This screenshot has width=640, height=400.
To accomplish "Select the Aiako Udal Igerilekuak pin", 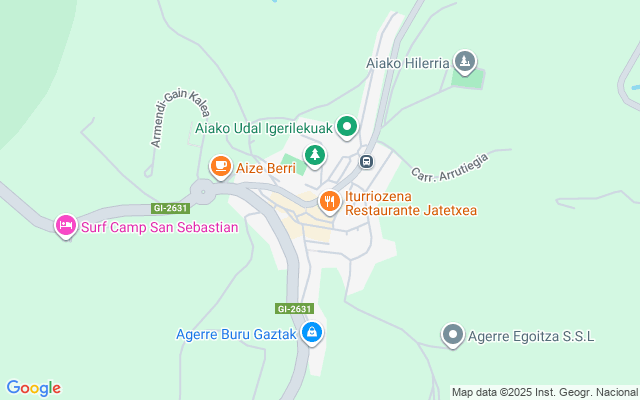I will tap(347, 127).
